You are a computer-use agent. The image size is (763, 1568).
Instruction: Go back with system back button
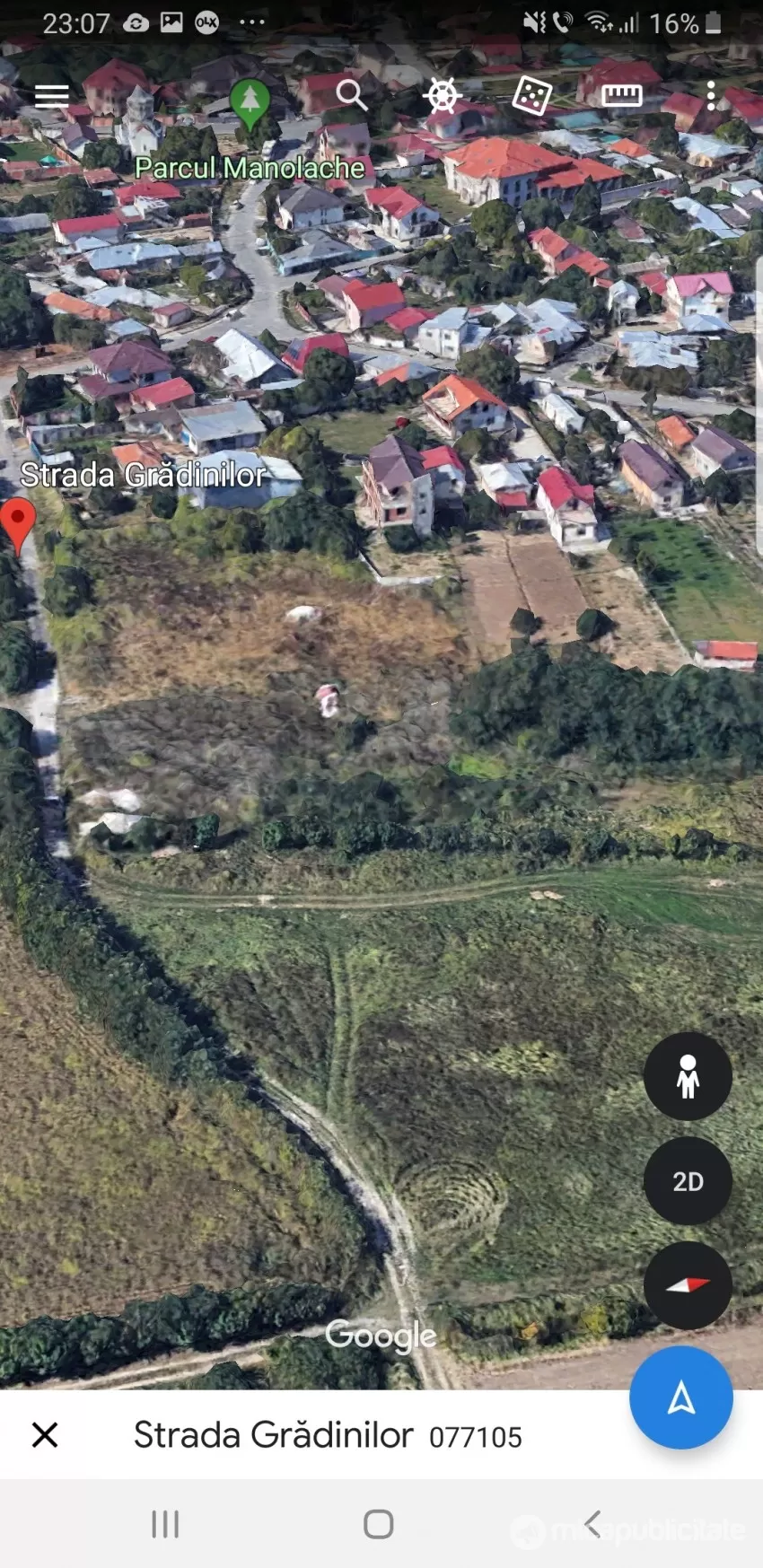[x=592, y=1523]
